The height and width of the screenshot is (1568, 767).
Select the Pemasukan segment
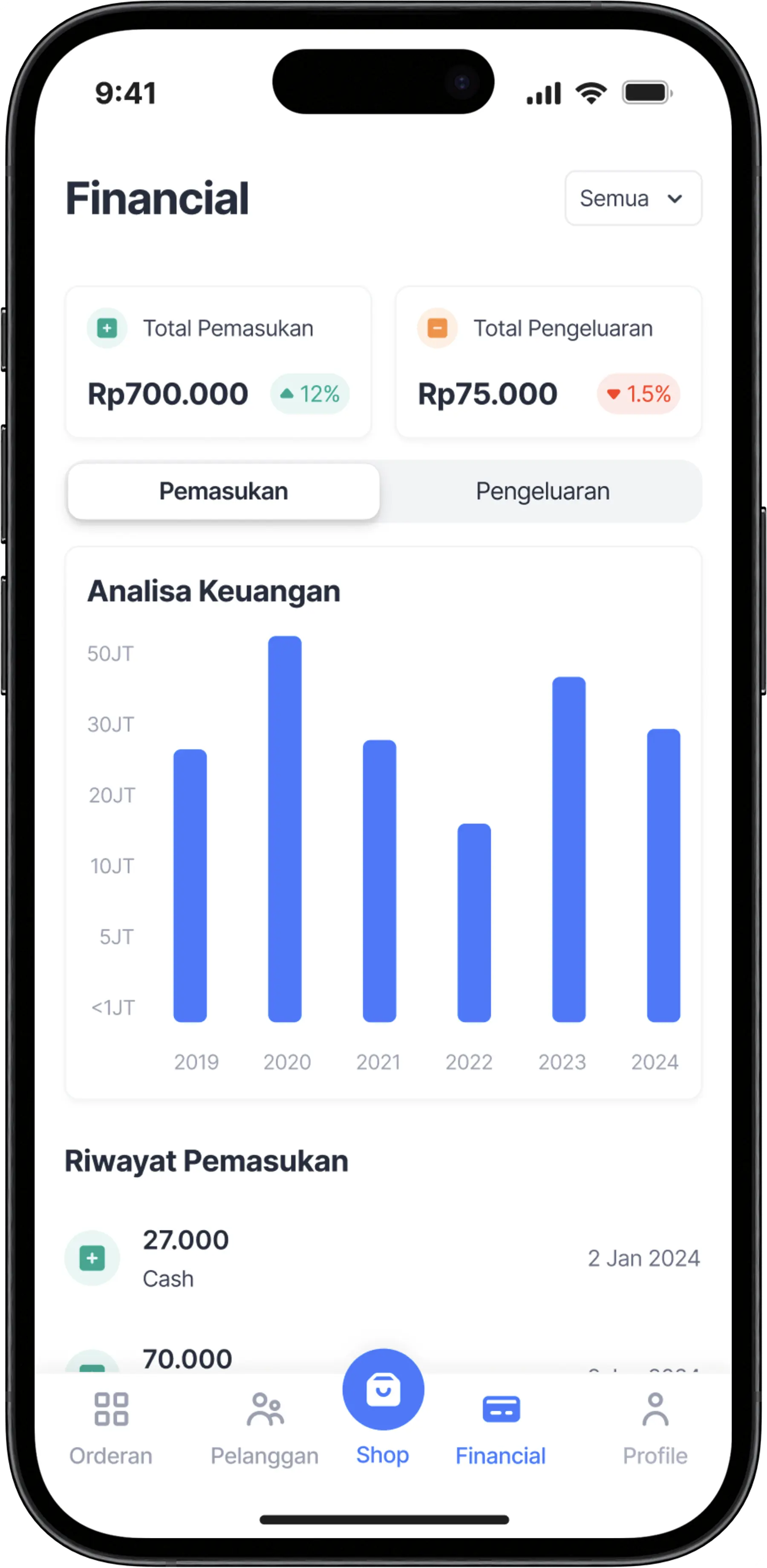[x=223, y=491]
